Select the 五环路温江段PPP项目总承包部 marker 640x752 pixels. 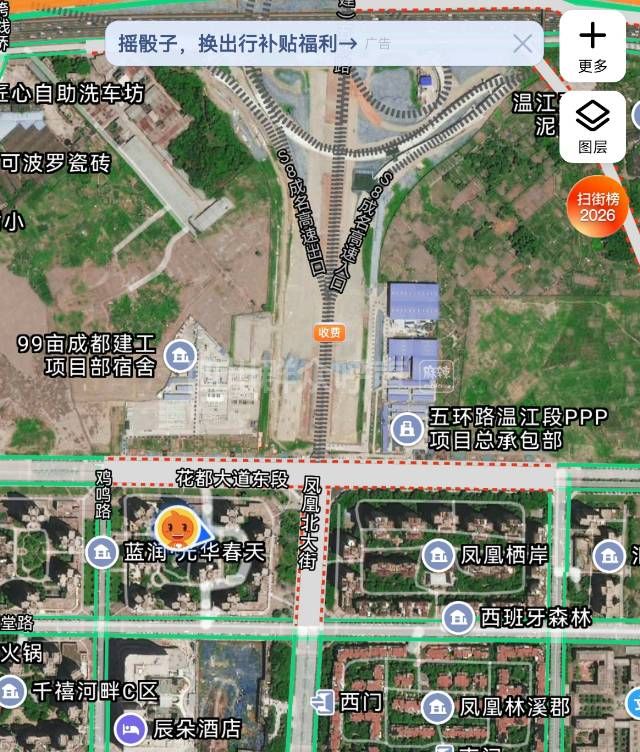point(406,429)
